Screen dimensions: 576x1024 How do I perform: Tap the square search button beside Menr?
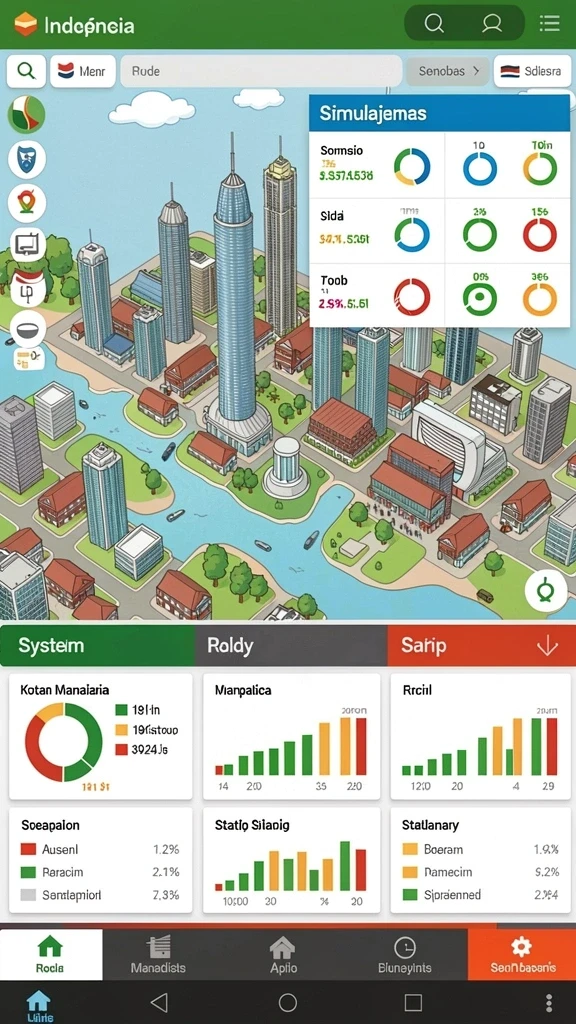tap(27, 71)
